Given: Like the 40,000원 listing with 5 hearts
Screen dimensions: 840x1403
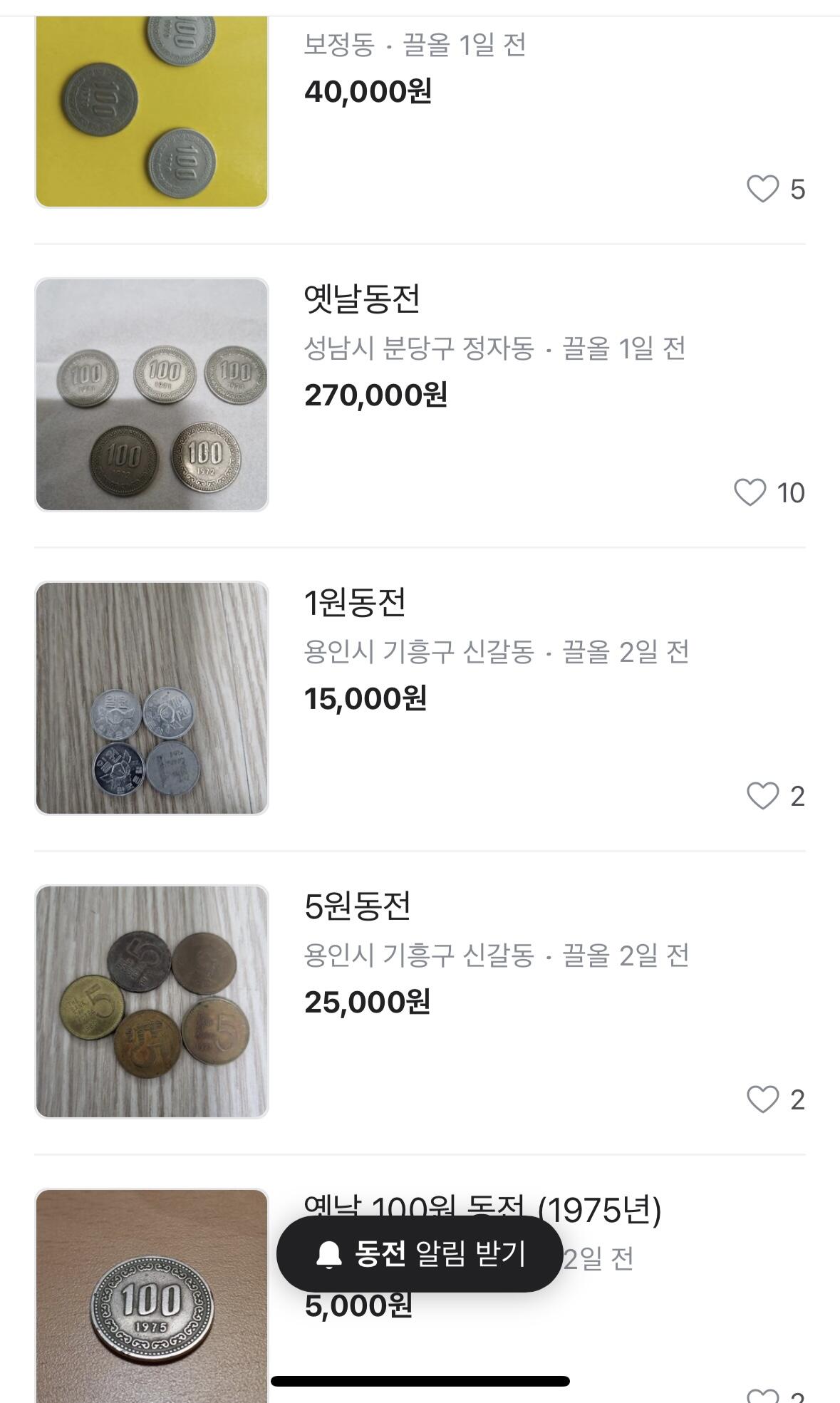Looking at the screenshot, I should point(762,189).
